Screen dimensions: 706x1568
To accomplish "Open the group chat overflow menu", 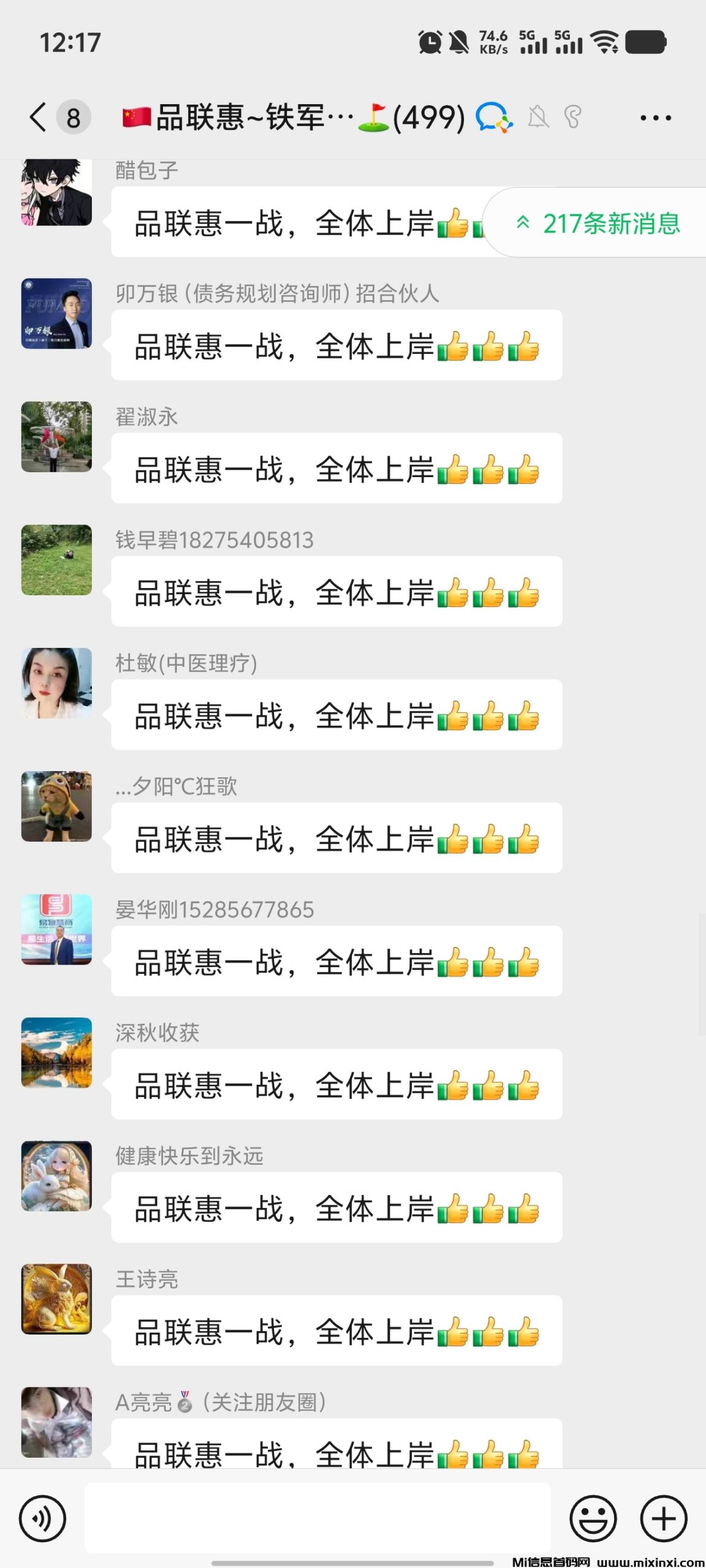I will (x=655, y=118).
